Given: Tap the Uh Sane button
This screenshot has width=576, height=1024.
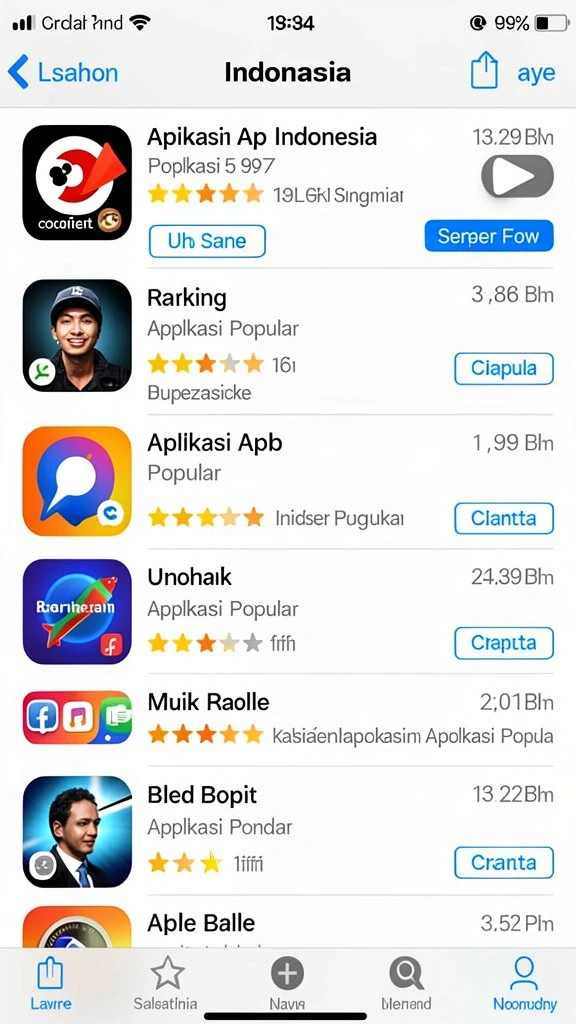Looking at the screenshot, I should (207, 241).
